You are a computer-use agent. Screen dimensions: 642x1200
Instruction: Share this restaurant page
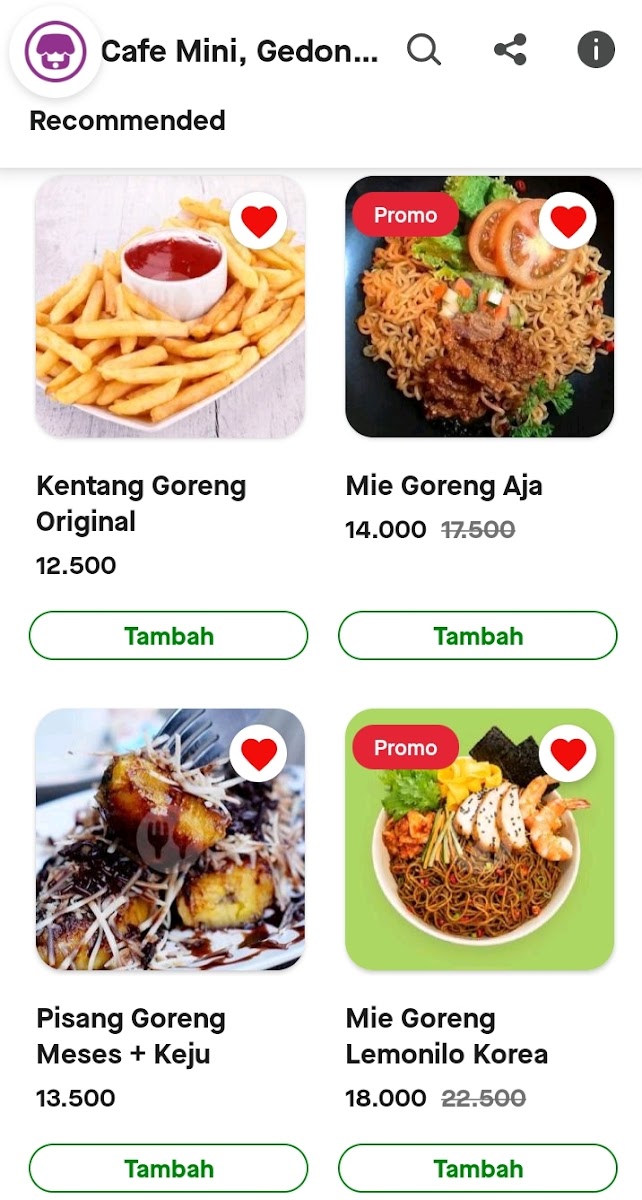click(x=510, y=49)
